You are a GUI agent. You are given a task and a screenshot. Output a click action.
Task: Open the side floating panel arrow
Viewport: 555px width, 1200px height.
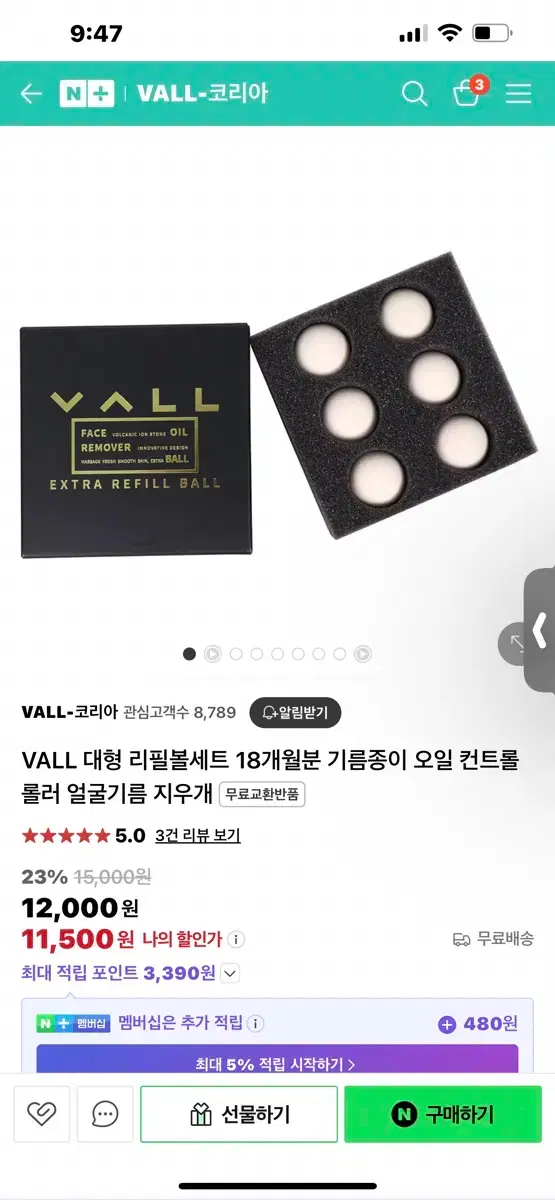point(540,630)
